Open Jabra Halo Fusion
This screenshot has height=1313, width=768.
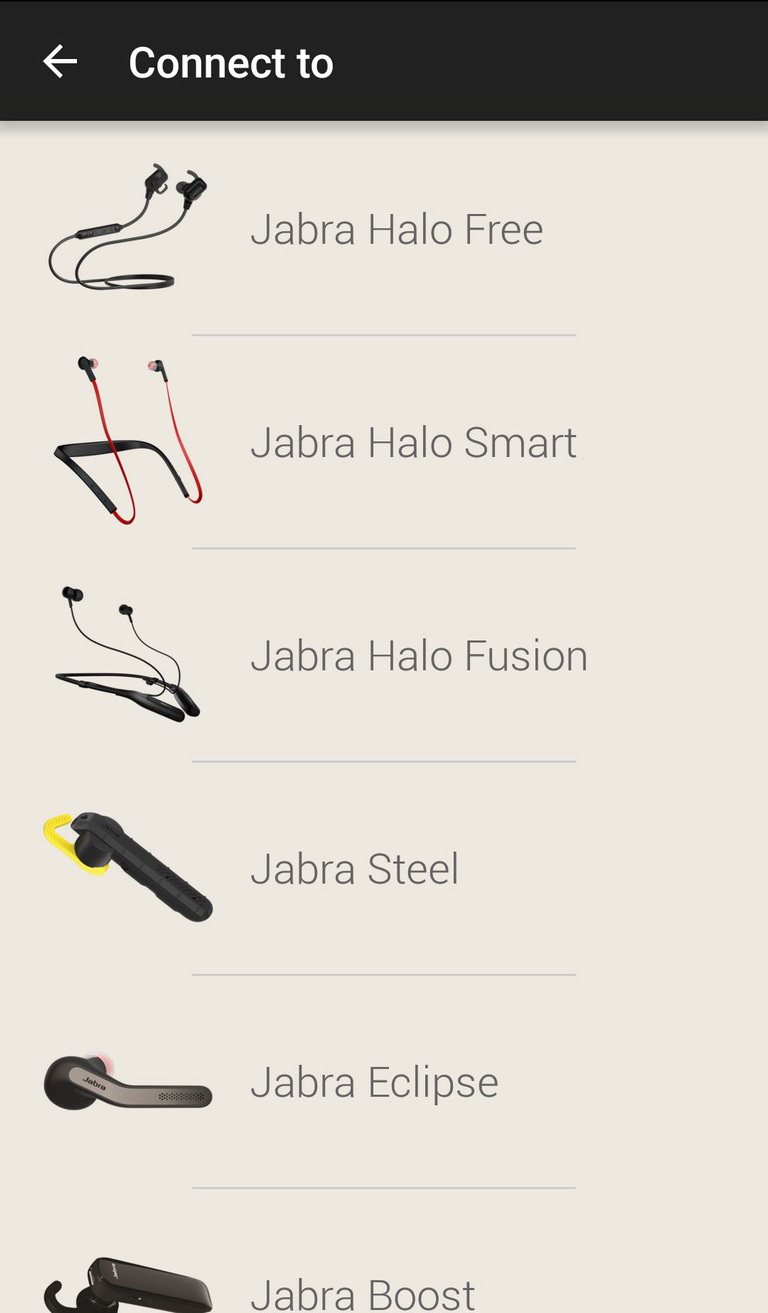384,655
